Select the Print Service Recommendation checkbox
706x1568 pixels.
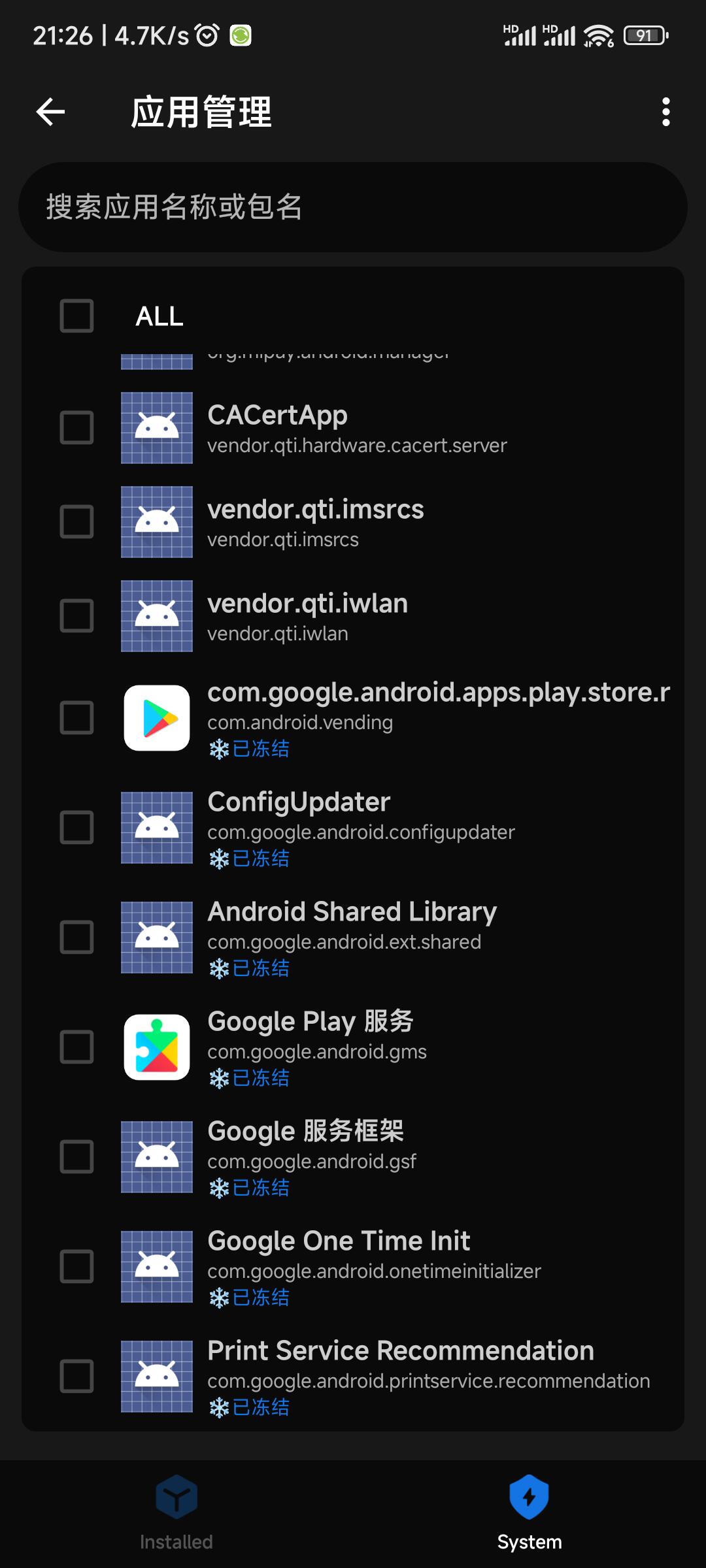click(x=77, y=1377)
